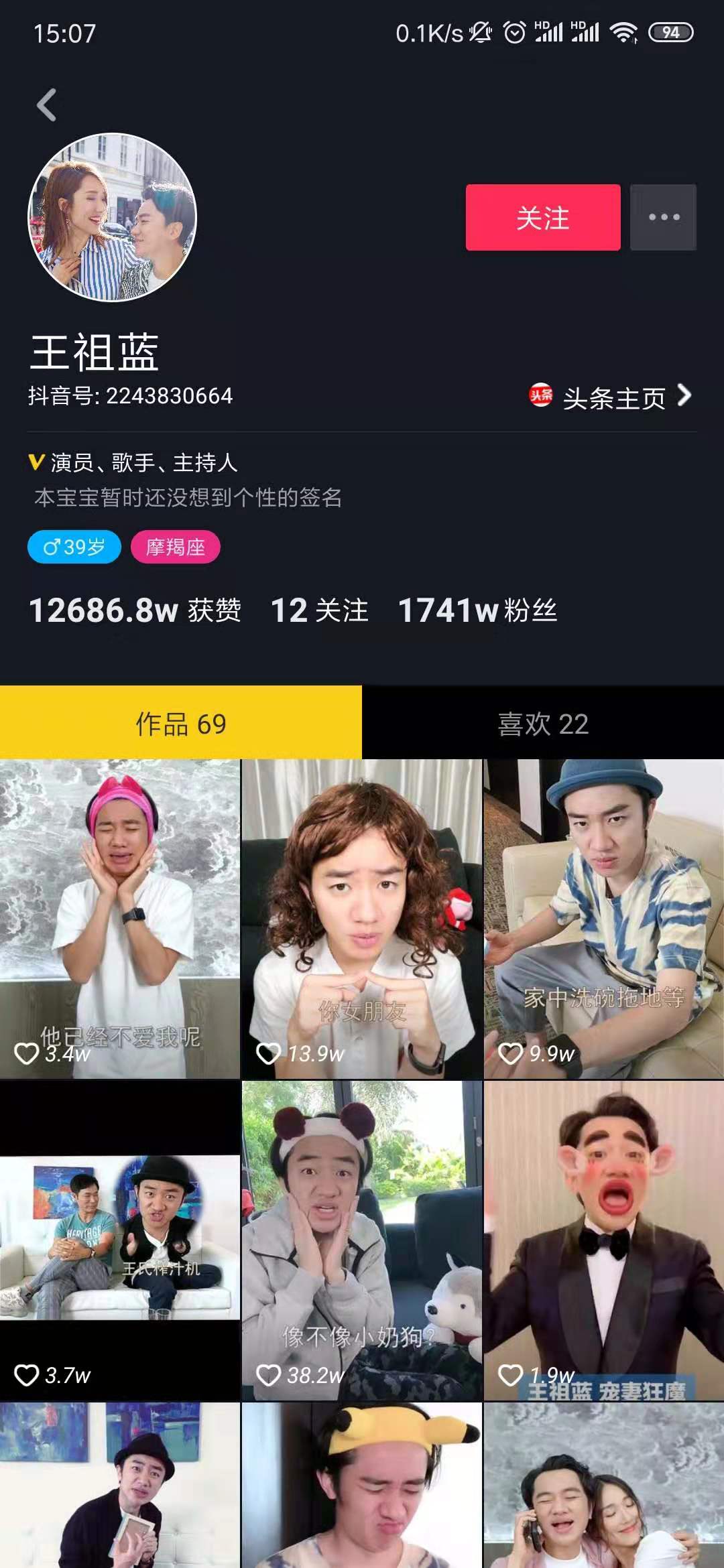Switch to the 喜欢 22 tab
724x1568 pixels.
pyautogui.click(x=543, y=724)
